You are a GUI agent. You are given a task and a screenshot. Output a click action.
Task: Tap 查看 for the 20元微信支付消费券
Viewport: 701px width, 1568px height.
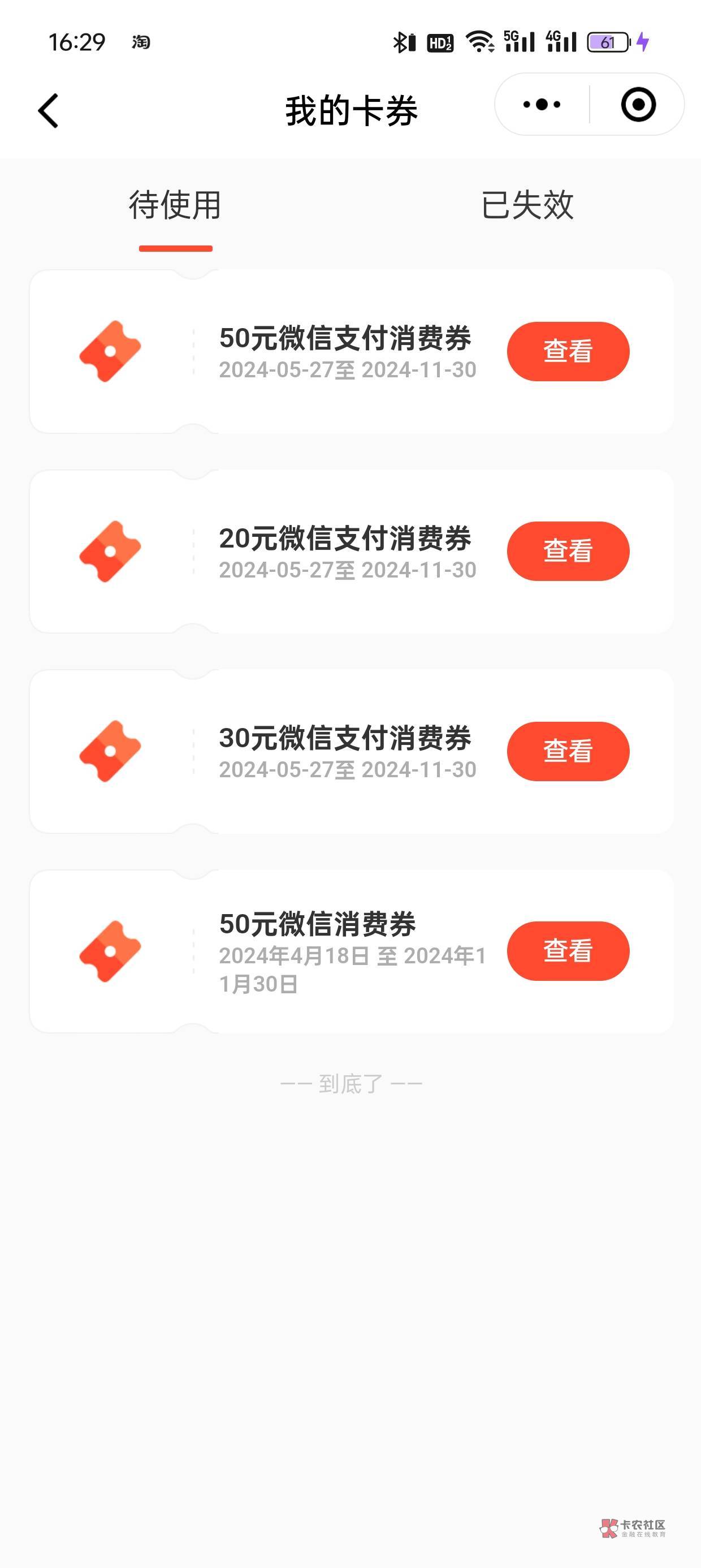pos(568,551)
